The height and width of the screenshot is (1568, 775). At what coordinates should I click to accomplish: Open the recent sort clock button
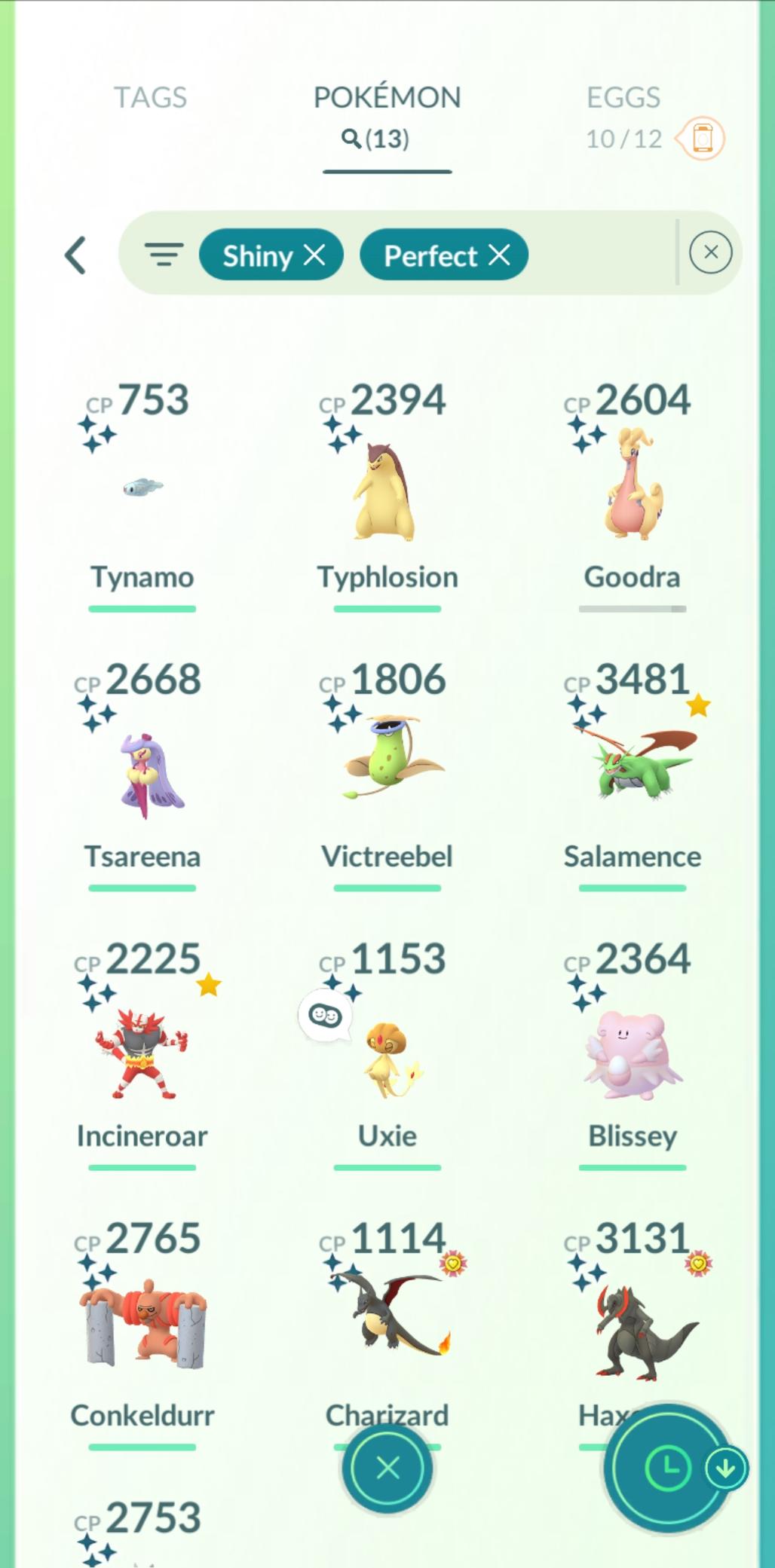click(x=668, y=1468)
